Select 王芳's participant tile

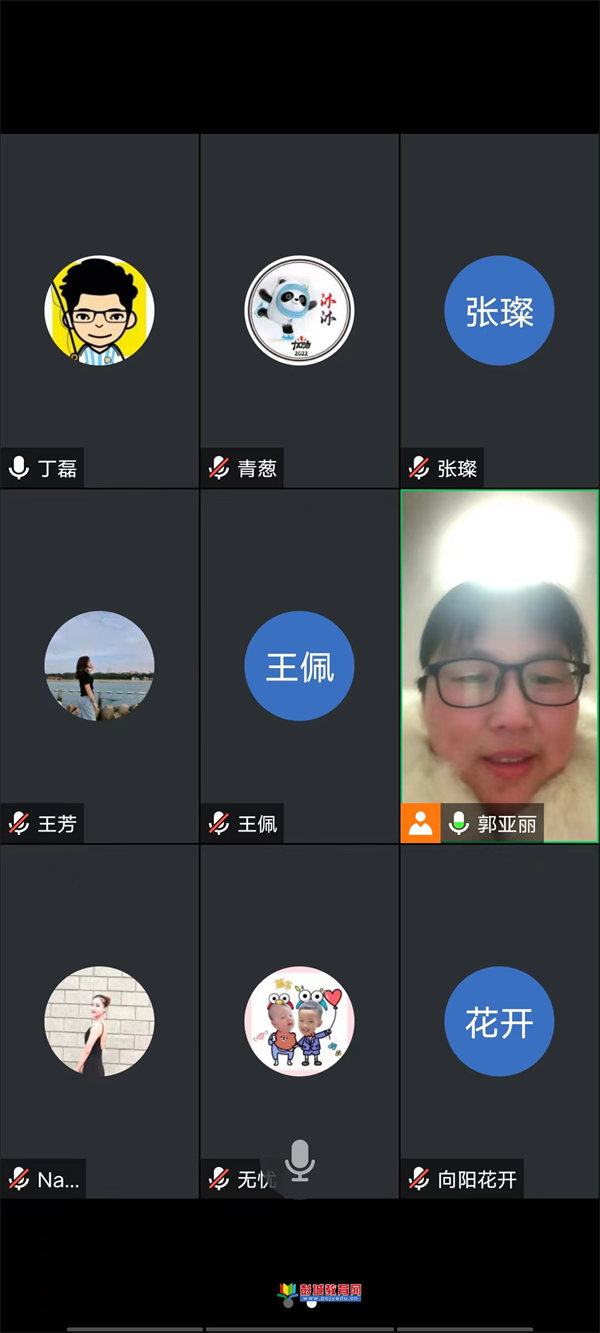pyautogui.click(x=99, y=666)
